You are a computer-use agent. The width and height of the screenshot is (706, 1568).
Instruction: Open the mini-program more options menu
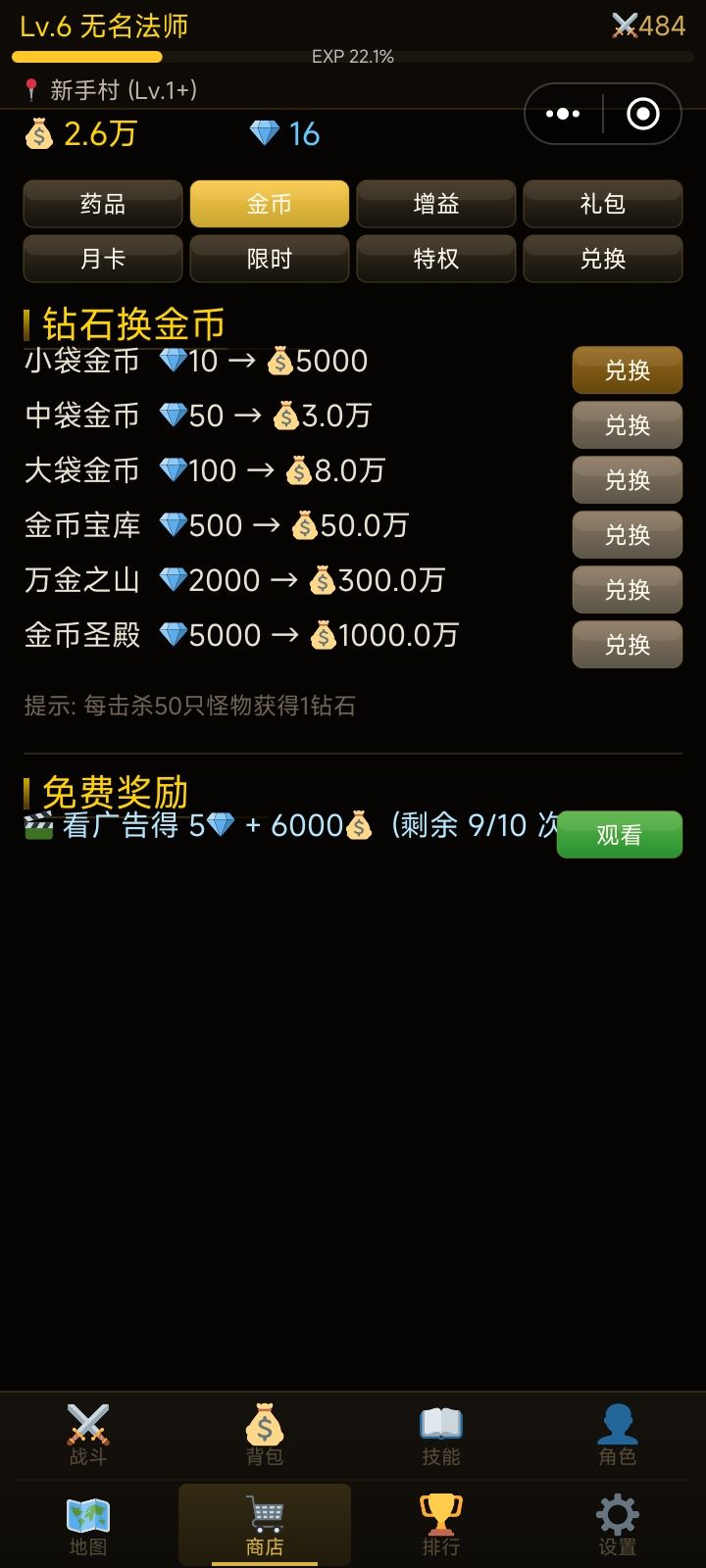pyautogui.click(x=562, y=113)
